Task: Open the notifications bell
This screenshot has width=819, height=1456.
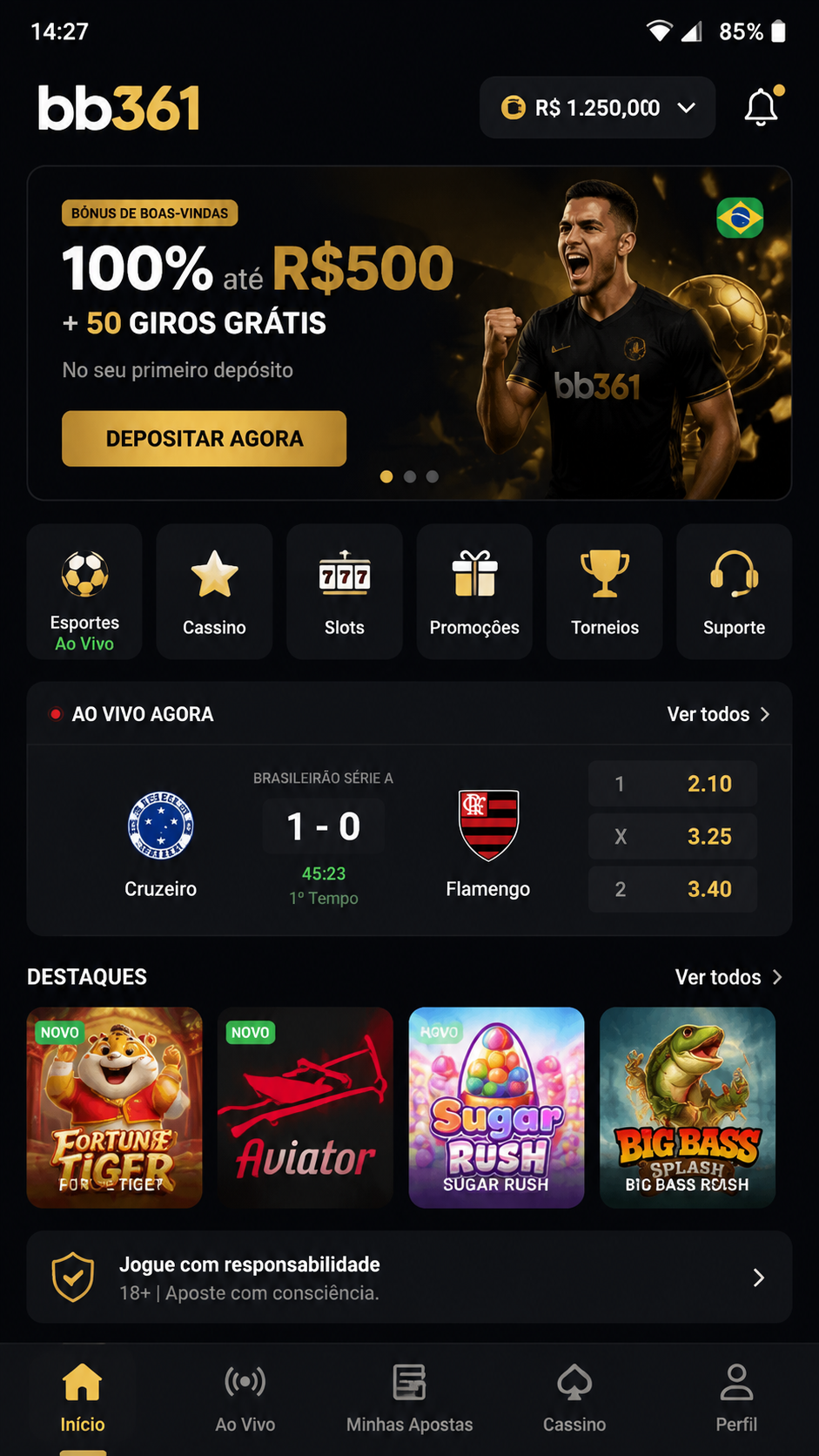Action: click(762, 107)
